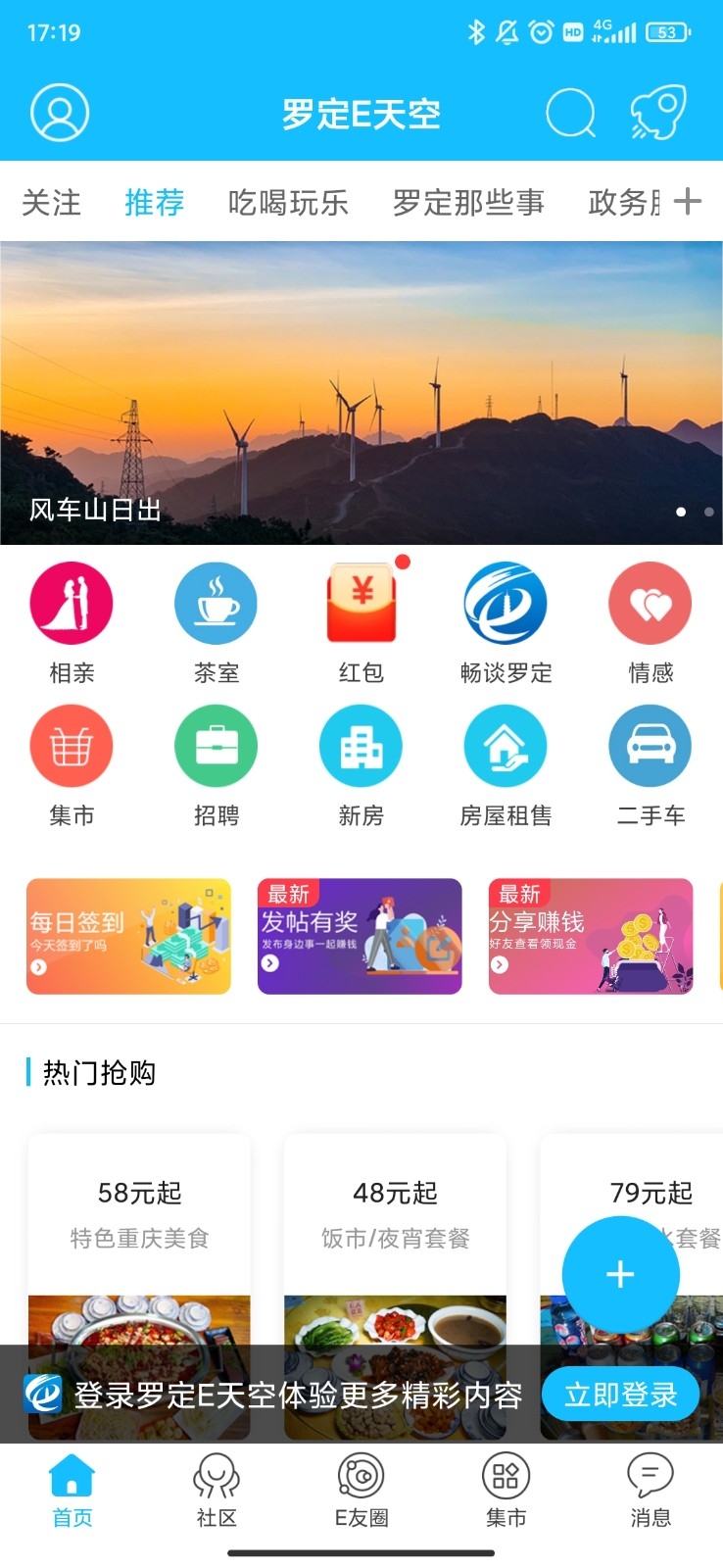The width and height of the screenshot is (723, 1568).
Task: Open the 消息 messages icon in bottom bar
Action: (x=649, y=1490)
